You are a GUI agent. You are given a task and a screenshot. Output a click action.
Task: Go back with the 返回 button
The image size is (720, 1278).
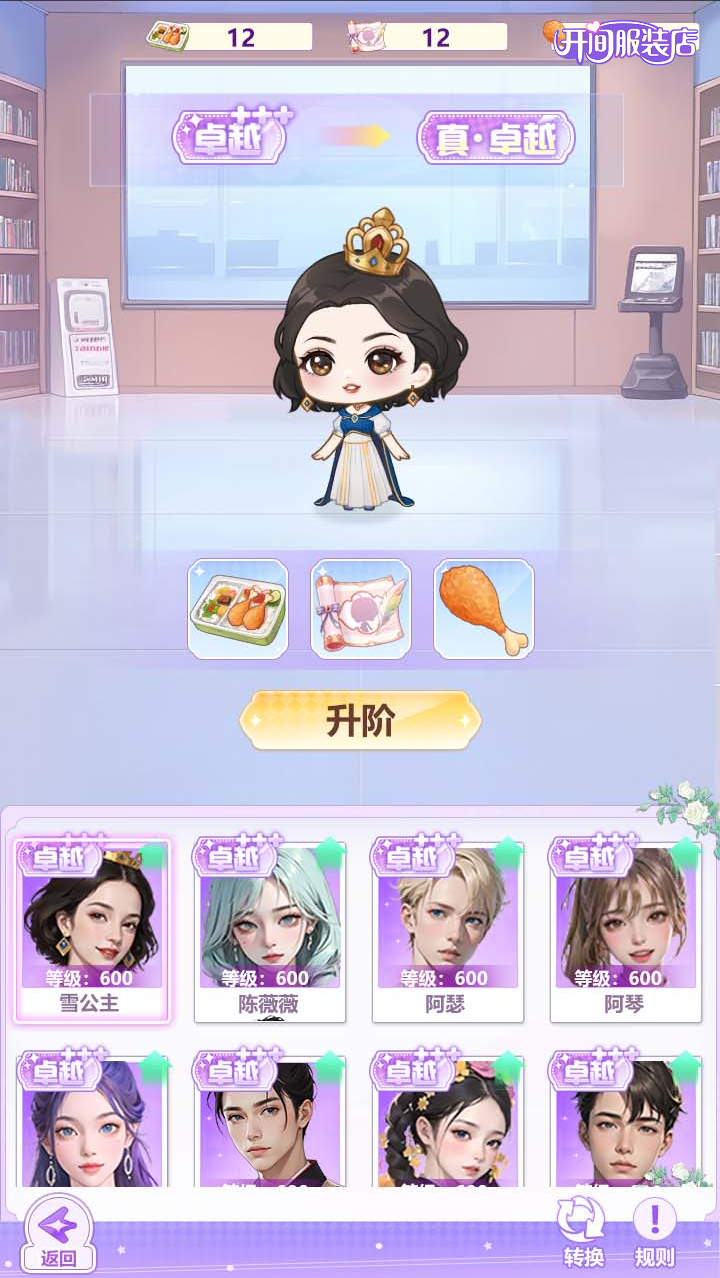tap(58, 1233)
